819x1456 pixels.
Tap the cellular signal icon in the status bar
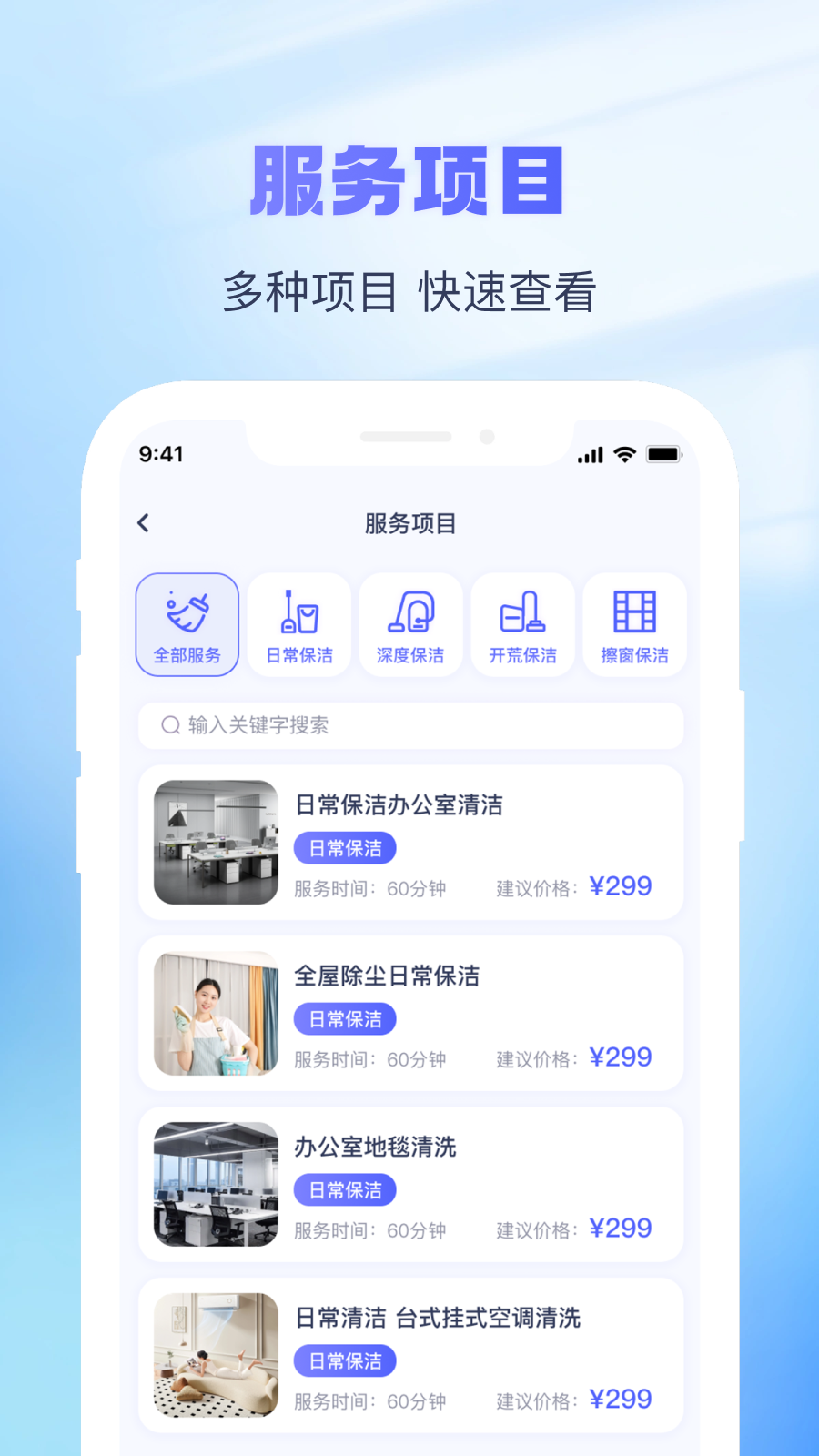coord(591,453)
